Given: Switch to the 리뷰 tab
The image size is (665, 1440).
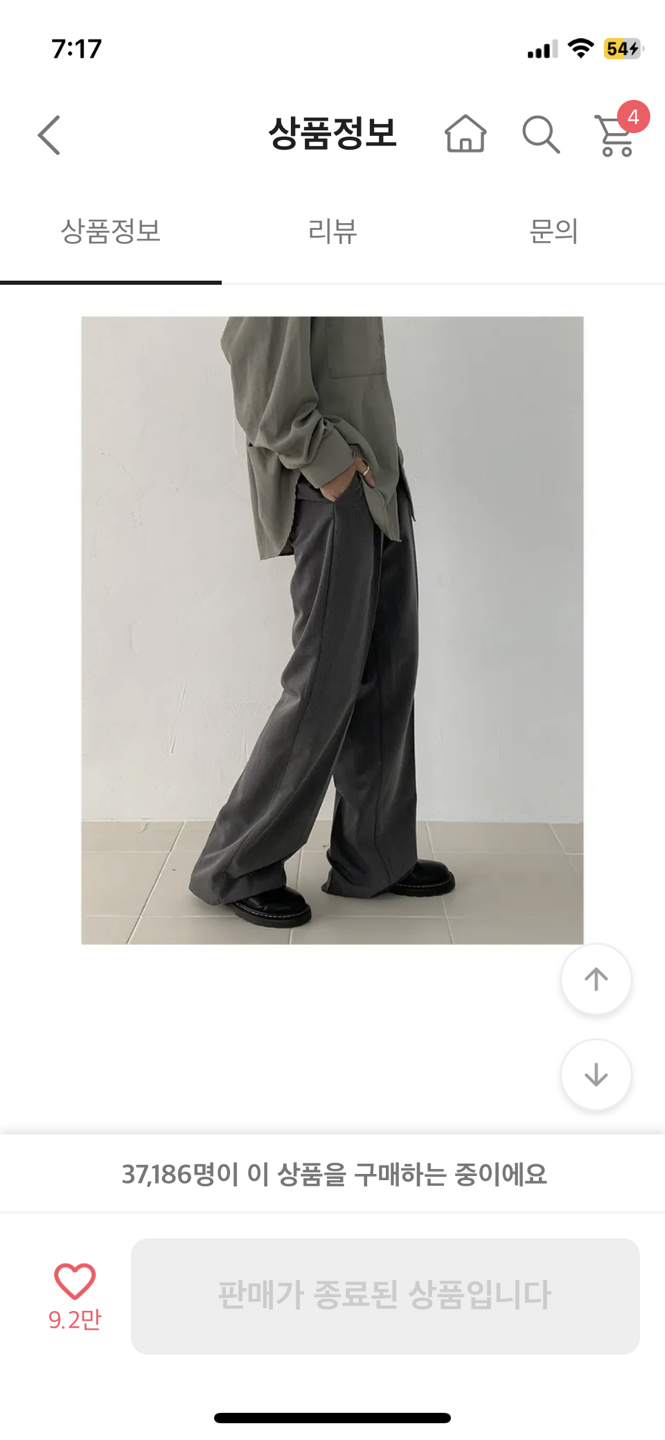Looking at the screenshot, I should pos(332,232).
